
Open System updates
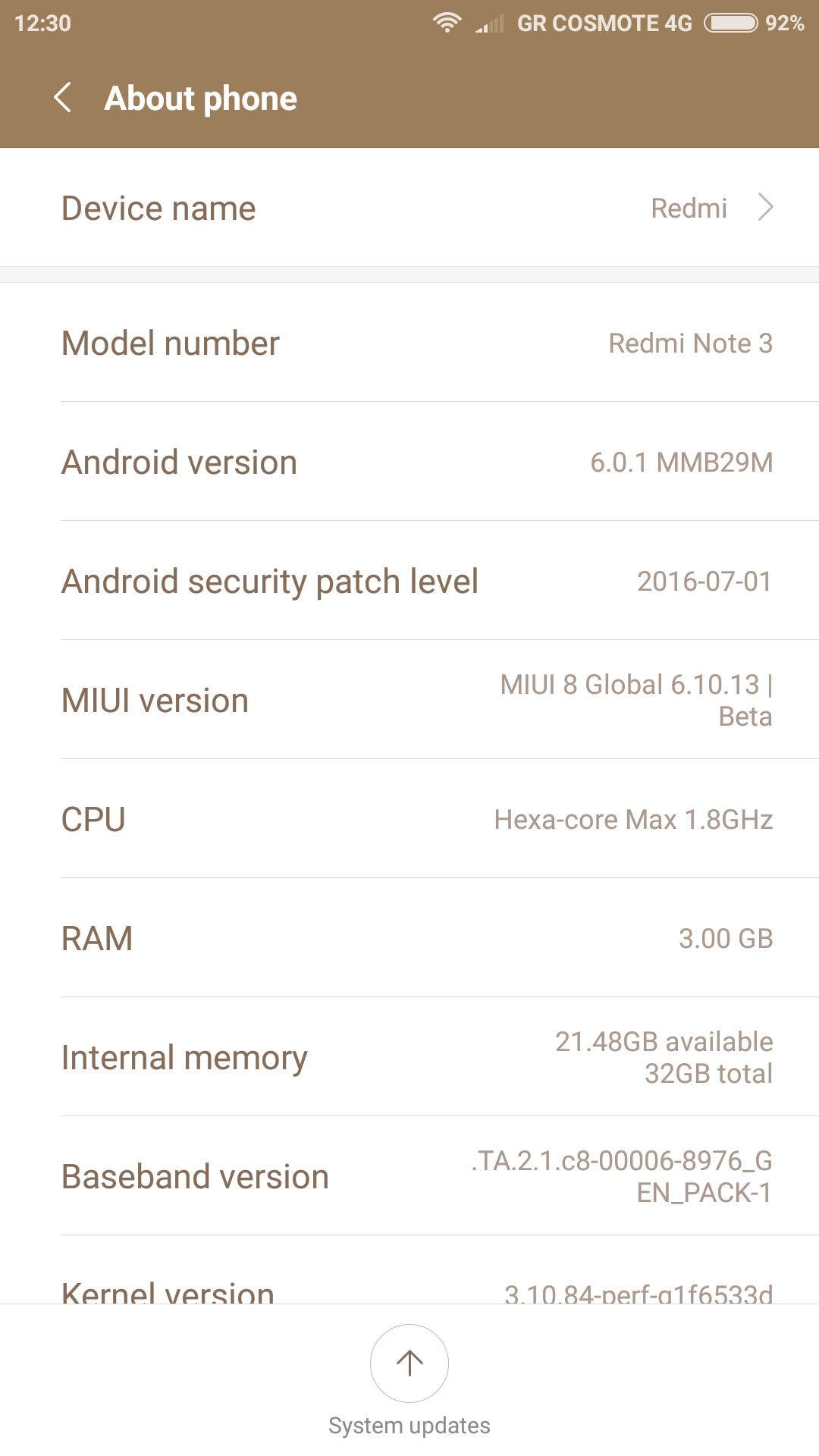click(409, 1380)
